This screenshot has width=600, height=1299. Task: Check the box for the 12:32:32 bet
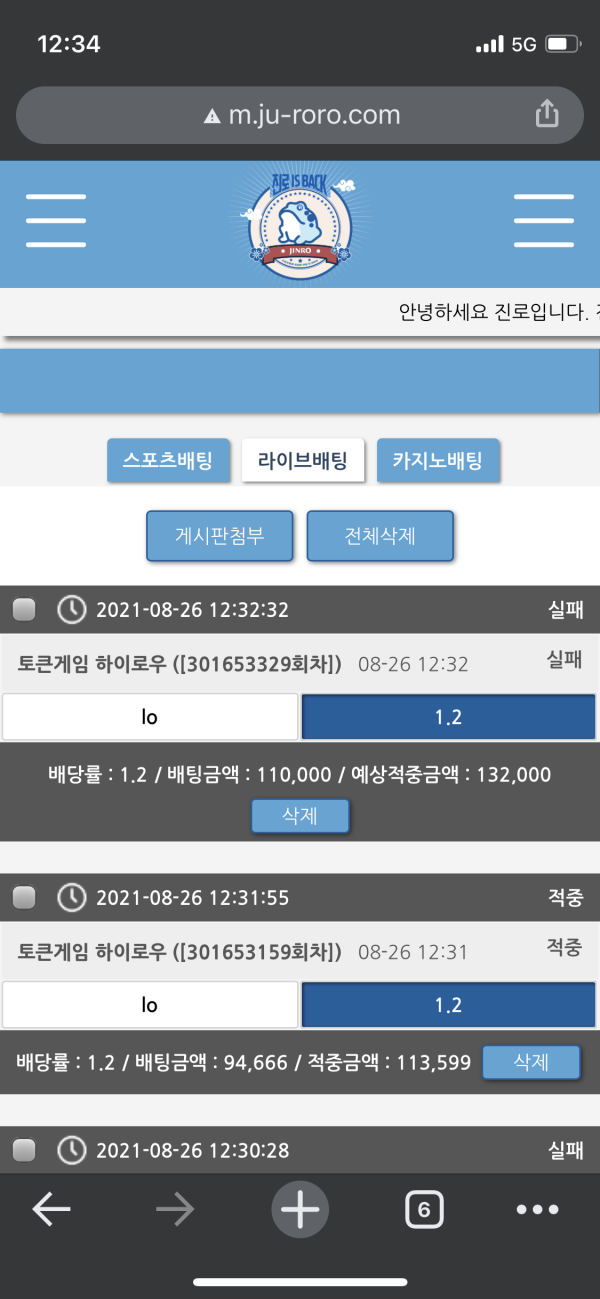(24, 609)
